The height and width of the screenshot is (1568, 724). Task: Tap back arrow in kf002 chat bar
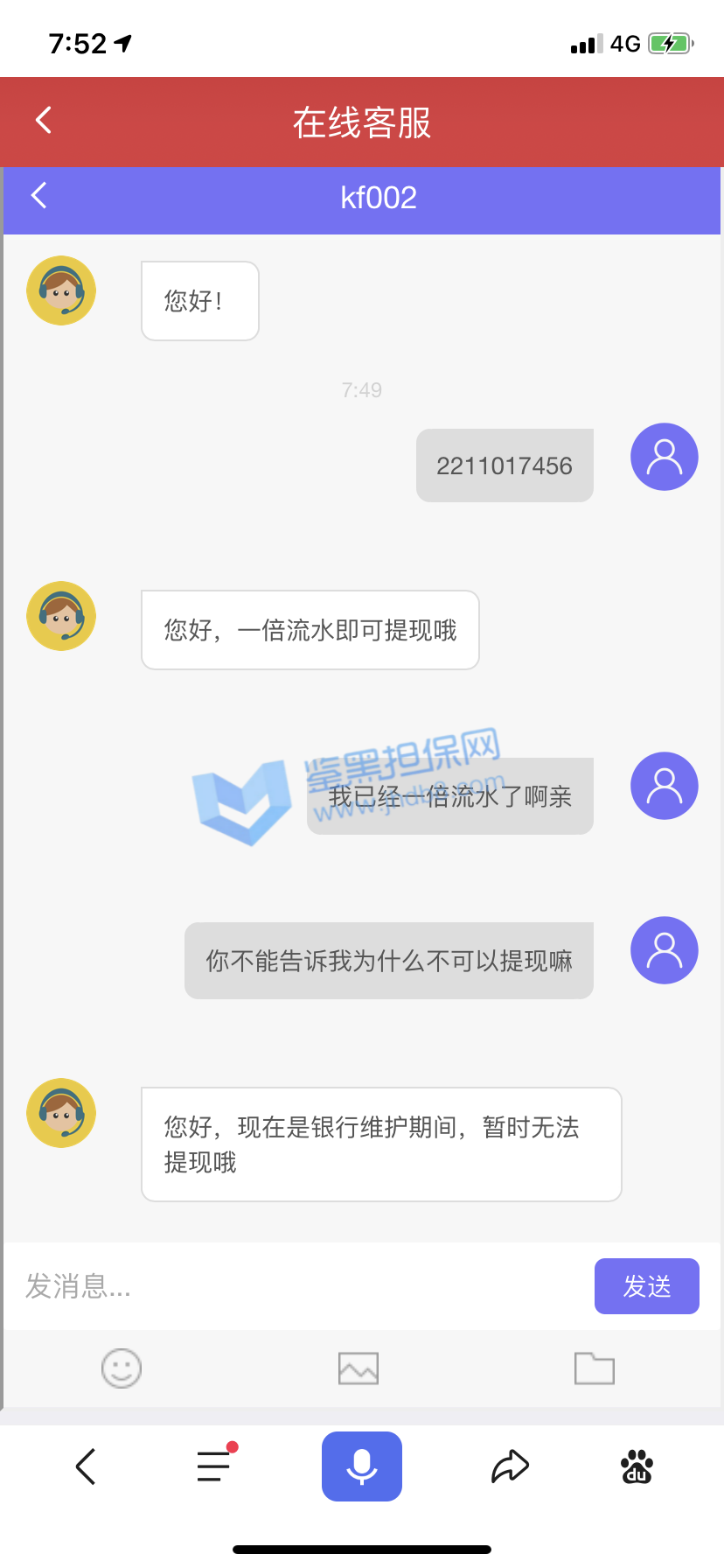point(39,196)
